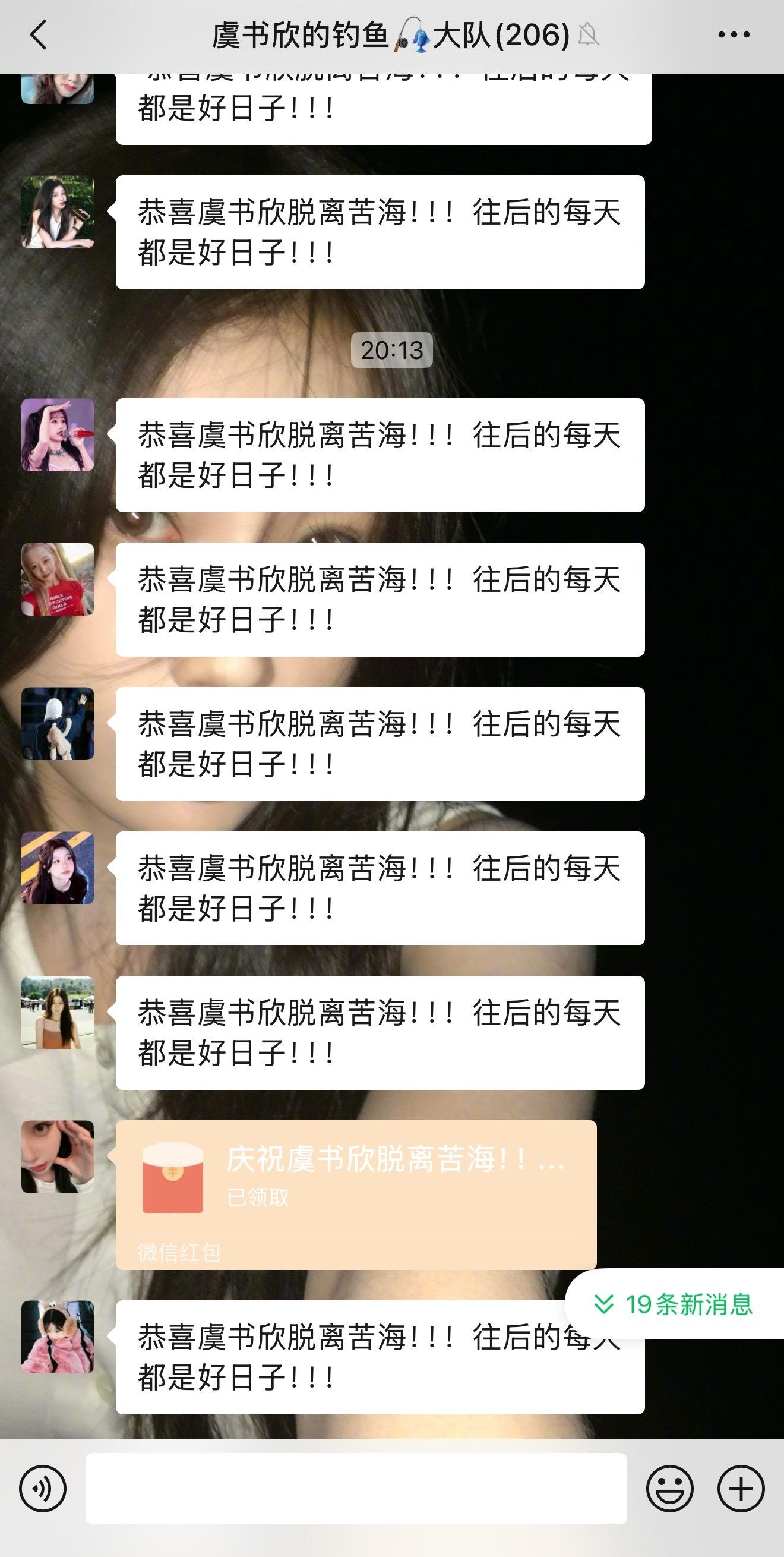
Task: Focus the message text field
Action: point(356,1488)
